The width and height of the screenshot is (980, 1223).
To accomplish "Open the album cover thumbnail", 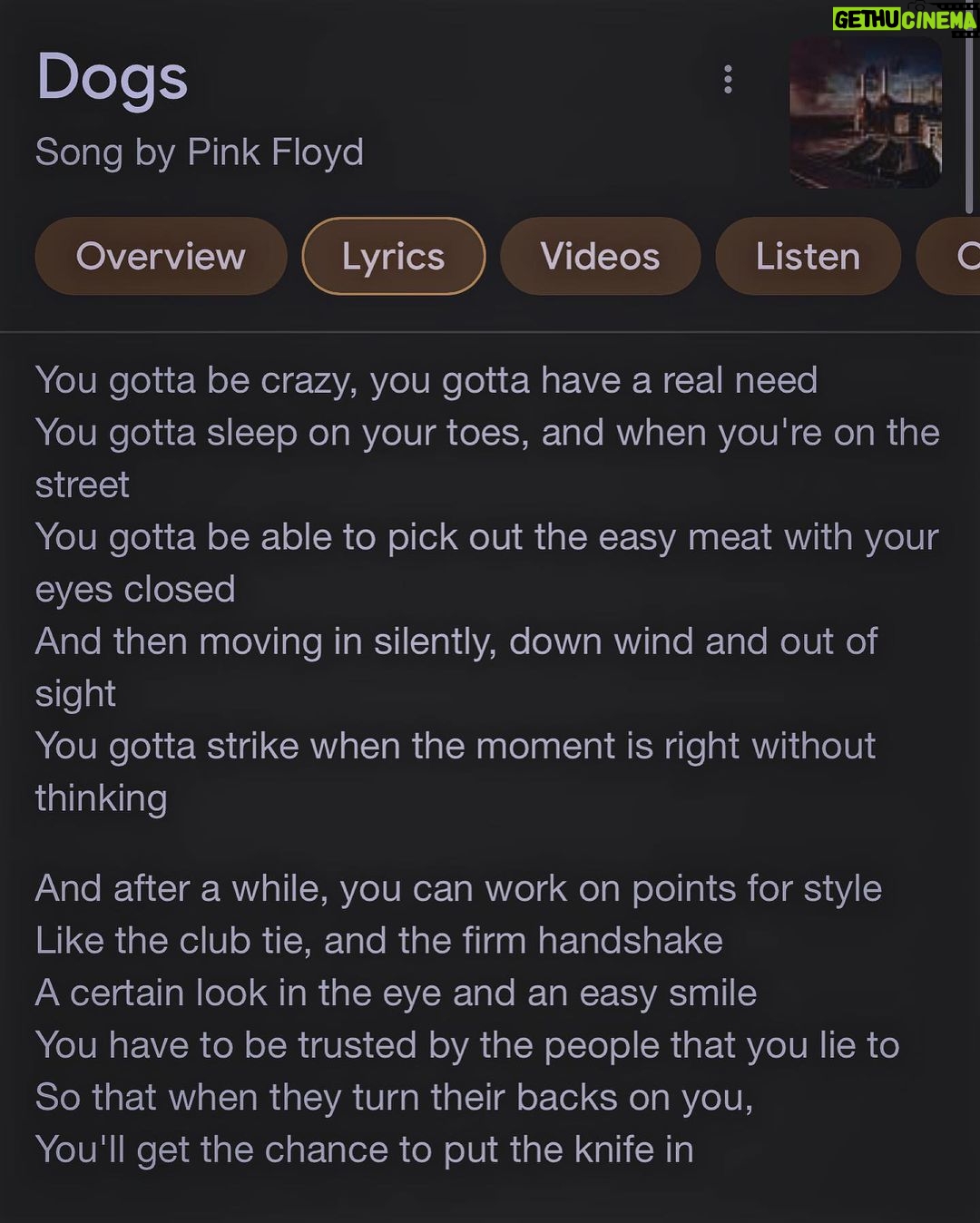I will click(x=865, y=113).
